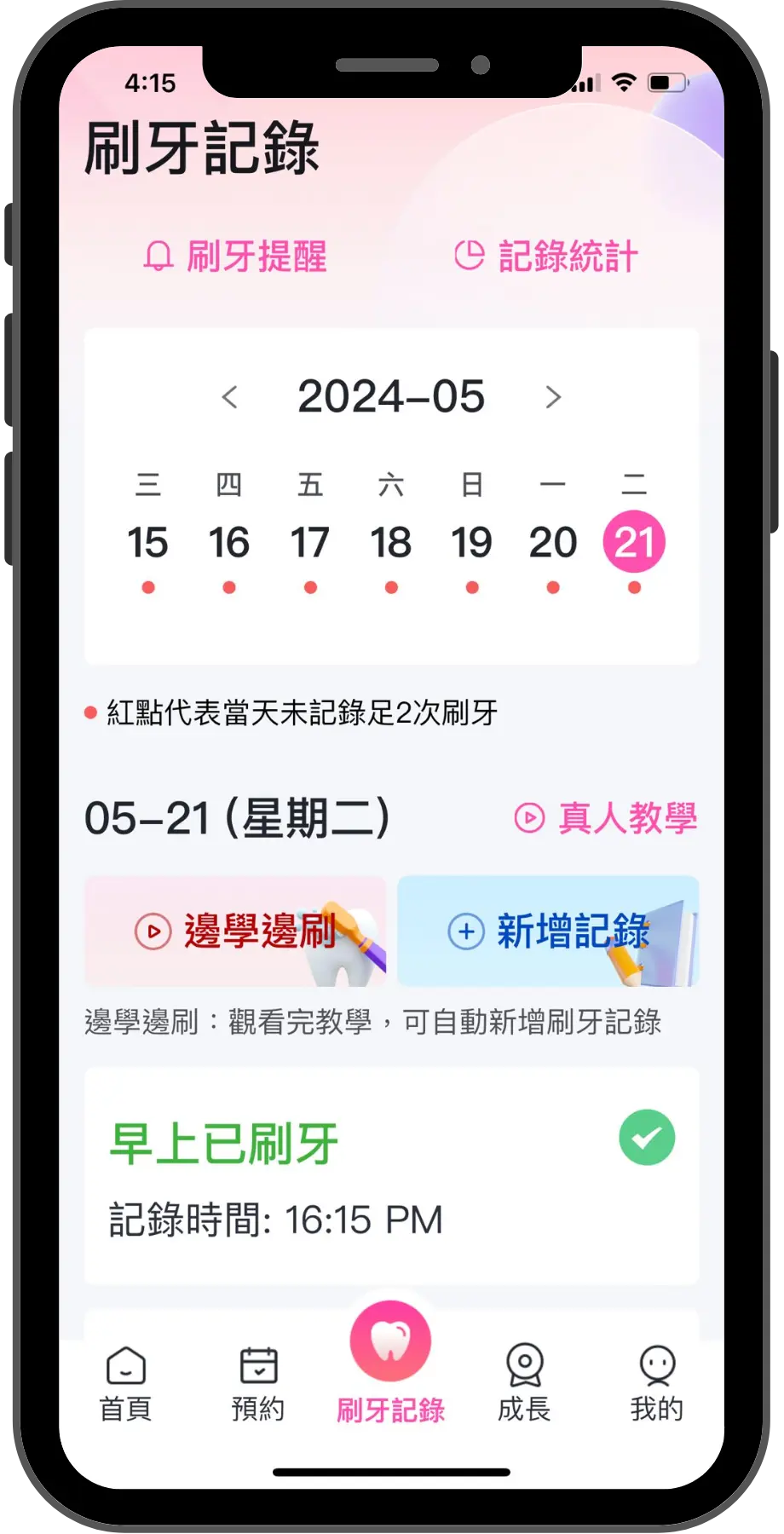Go to the previous week arrow
The height and width of the screenshot is (1534, 784).
[229, 397]
